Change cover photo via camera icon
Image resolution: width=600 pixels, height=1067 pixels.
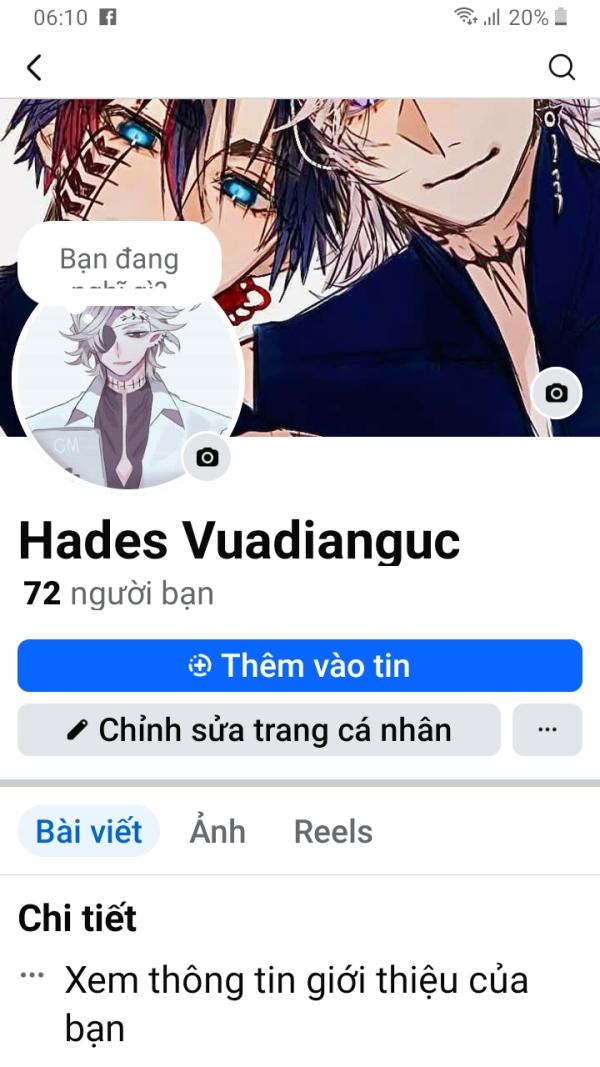[556, 393]
